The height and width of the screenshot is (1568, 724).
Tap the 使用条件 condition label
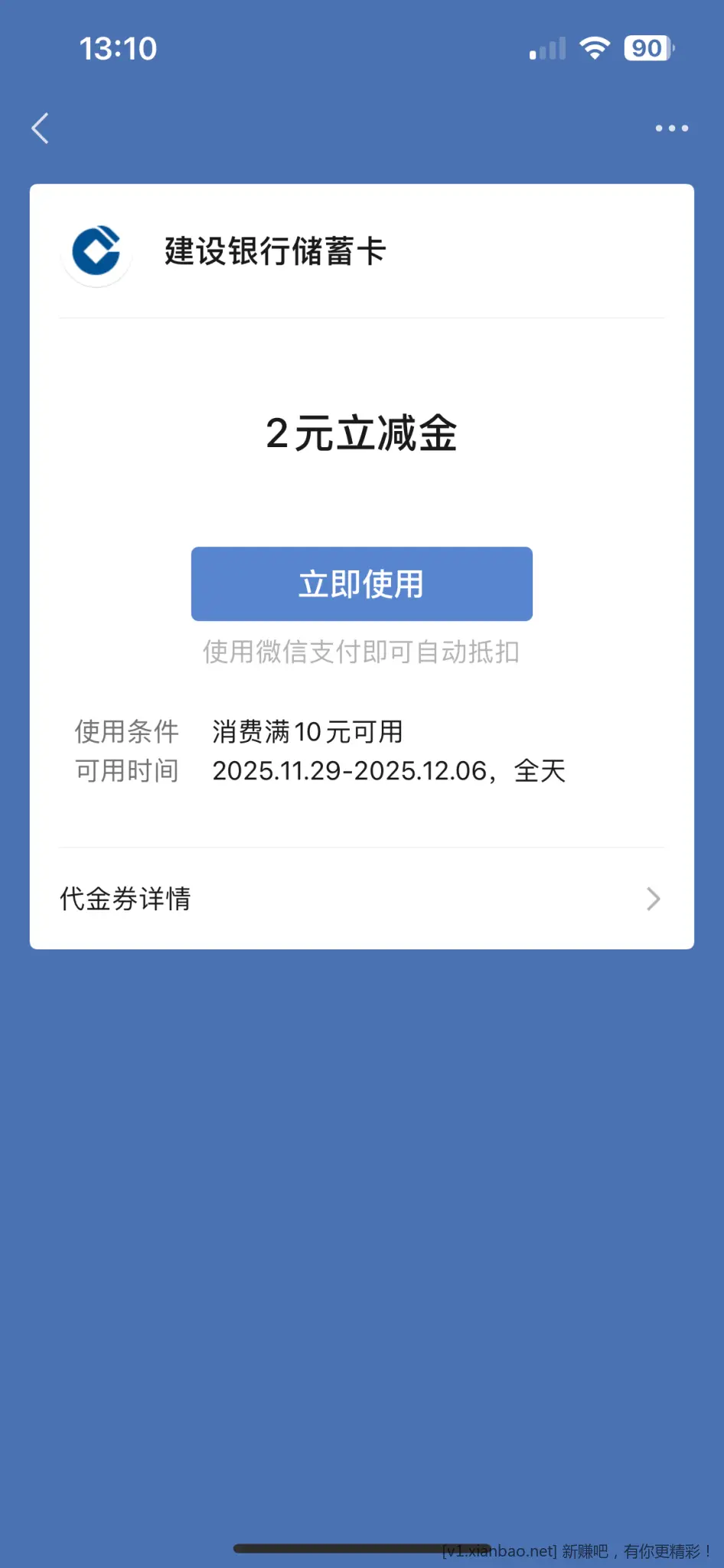(x=126, y=731)
